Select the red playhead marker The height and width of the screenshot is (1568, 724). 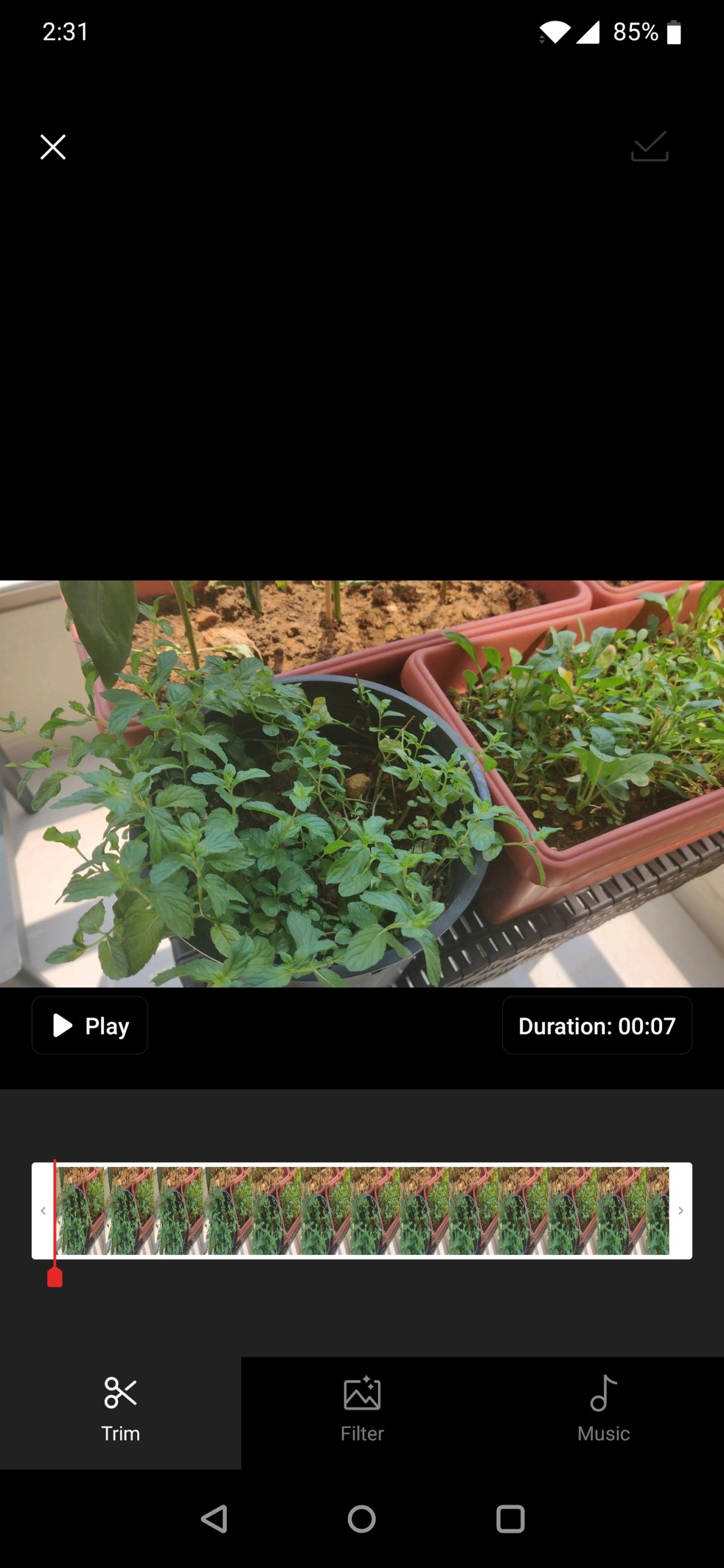pos(55,1278)
